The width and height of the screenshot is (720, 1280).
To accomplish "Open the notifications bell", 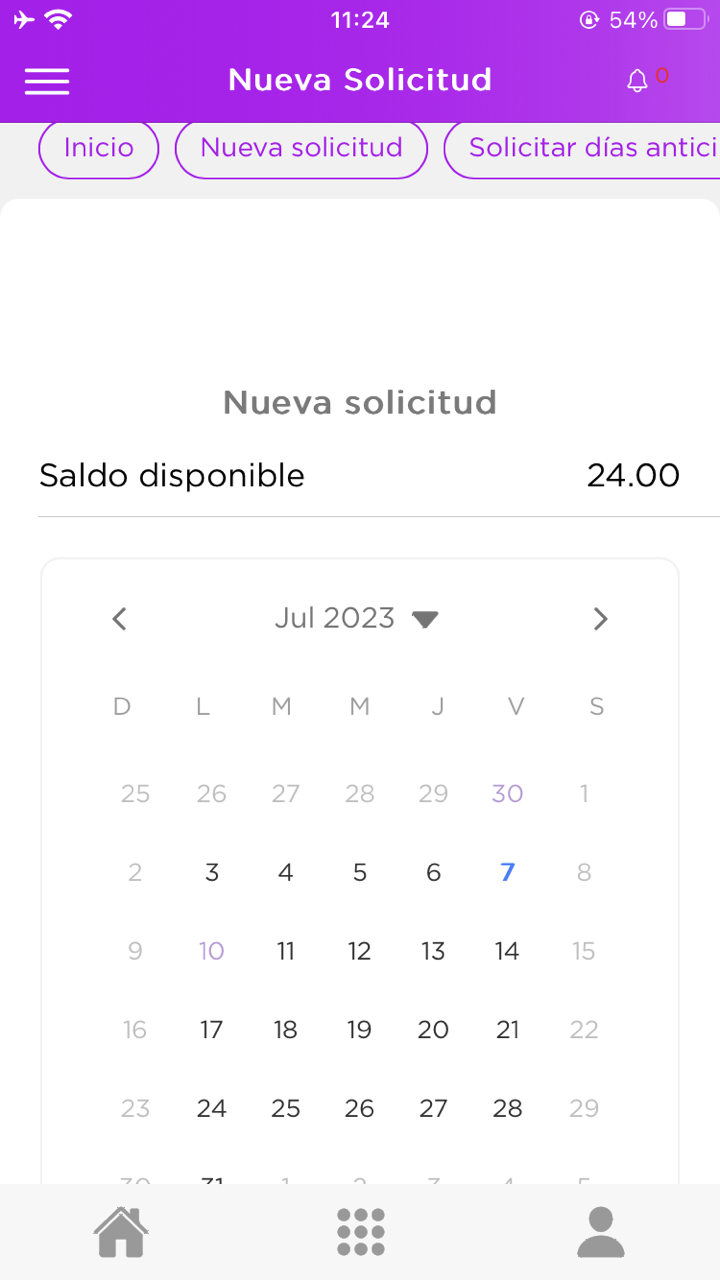I will (x=638, y=82).
